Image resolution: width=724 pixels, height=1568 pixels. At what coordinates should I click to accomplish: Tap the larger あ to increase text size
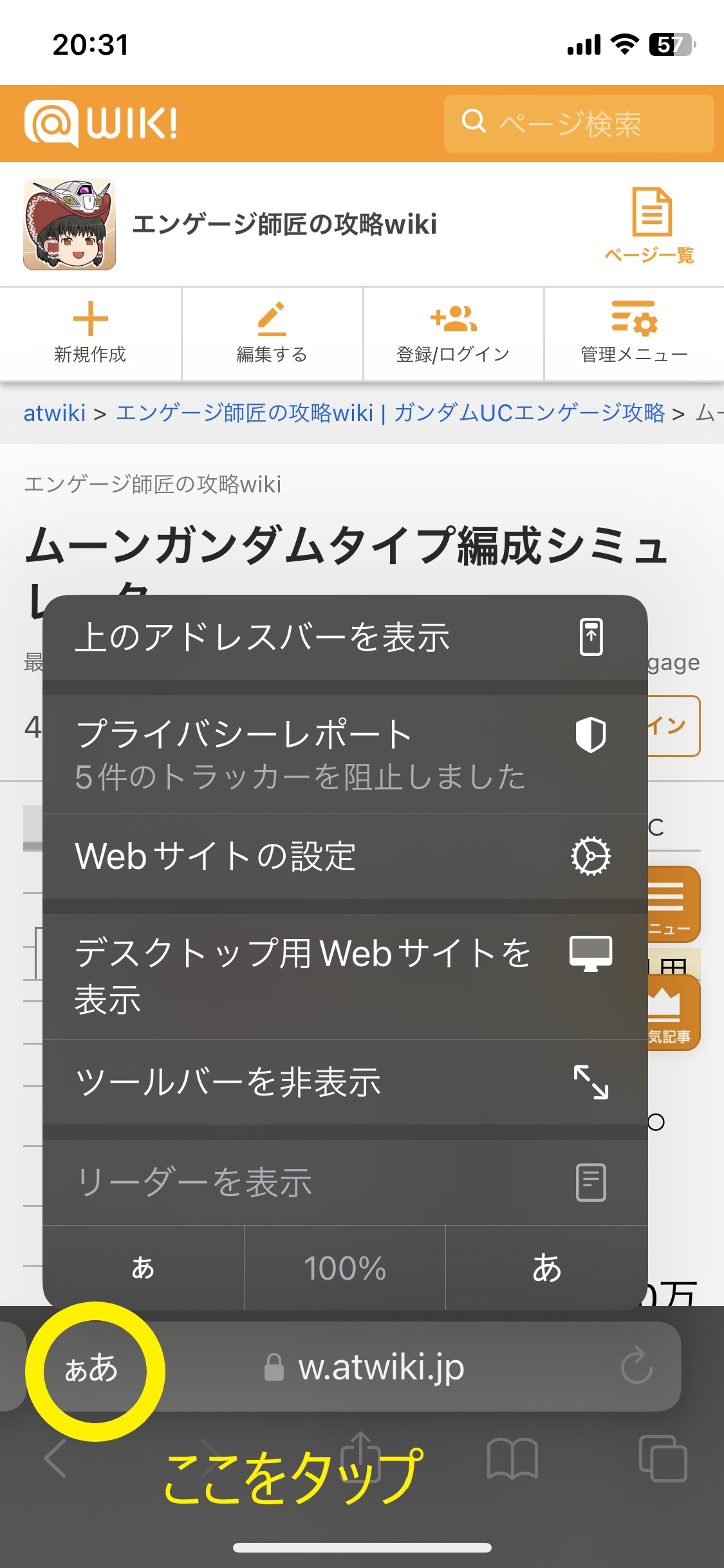click(546, 1268)
